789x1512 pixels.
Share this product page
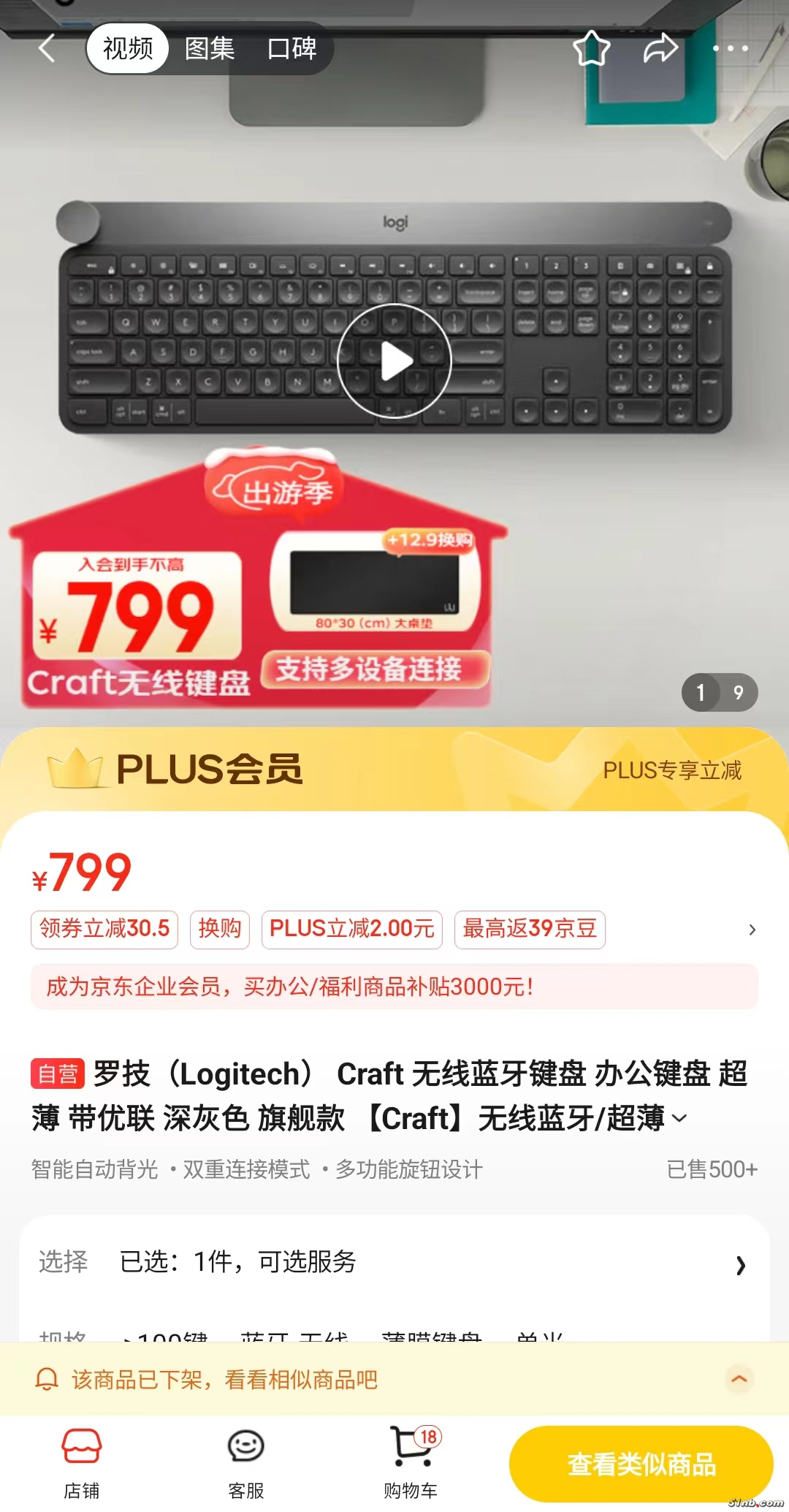pos(660,49)
